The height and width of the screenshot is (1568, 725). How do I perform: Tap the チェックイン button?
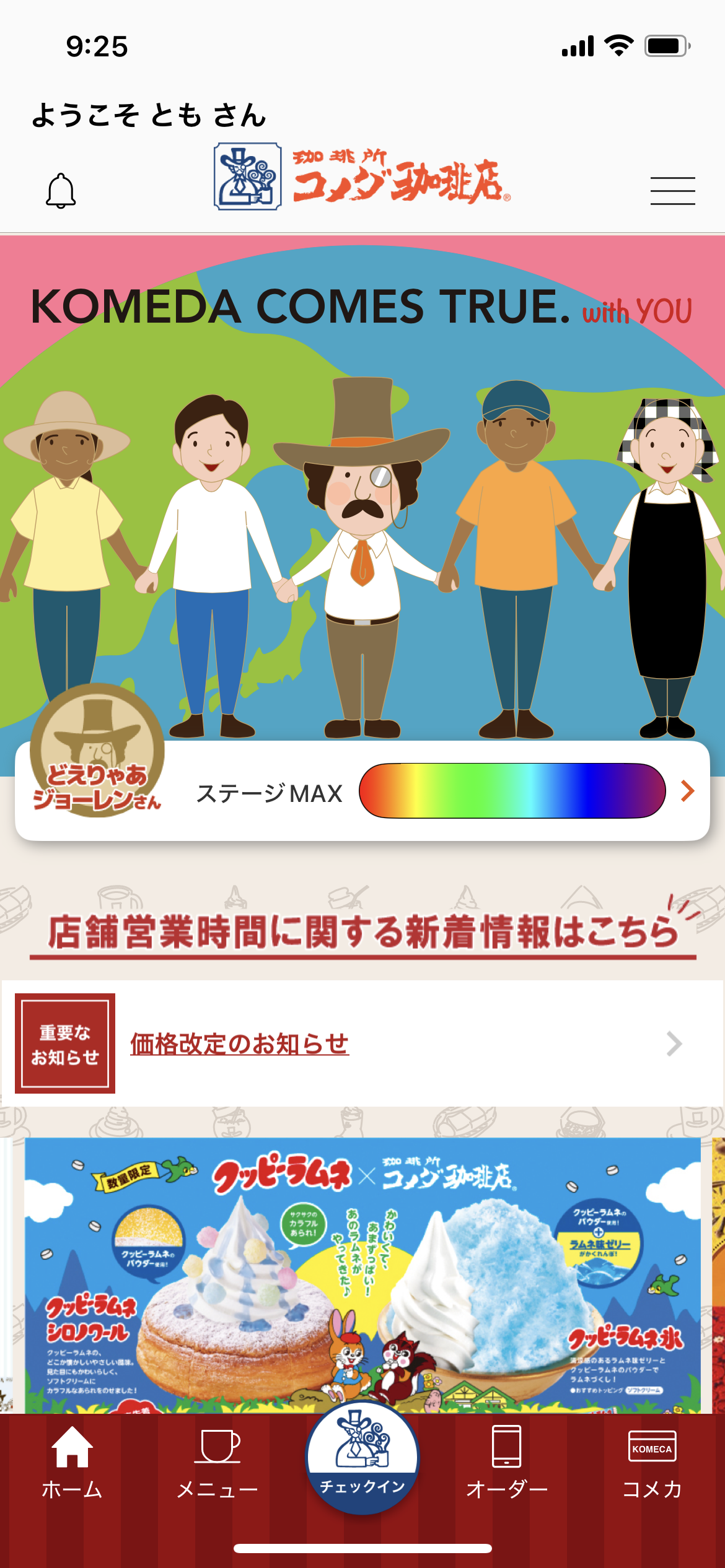[362, 1458]
